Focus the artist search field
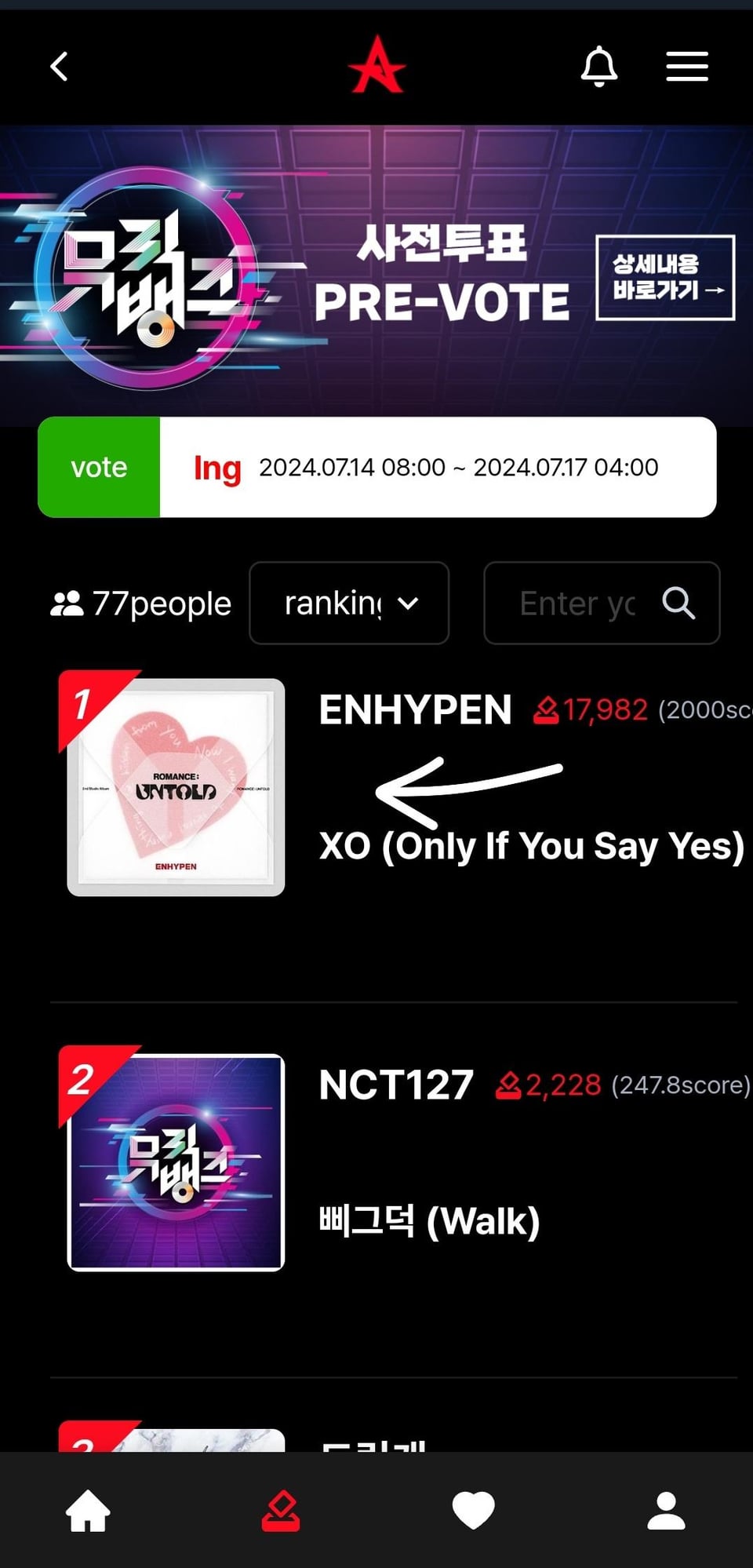 (577, 603)
